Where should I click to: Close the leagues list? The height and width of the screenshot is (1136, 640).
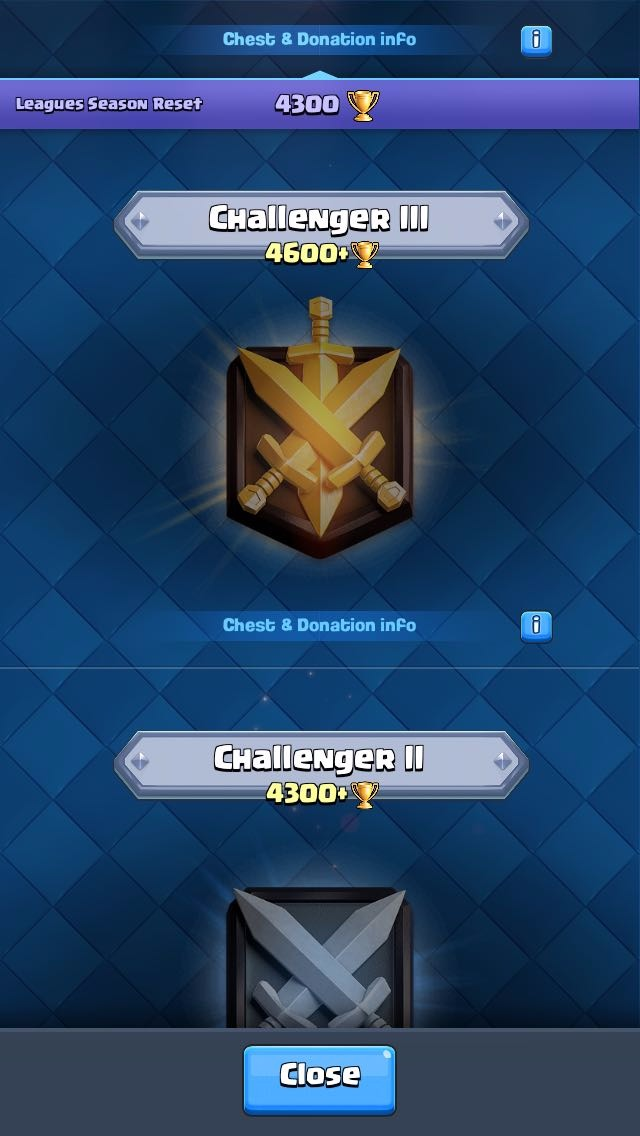coord(319,1078)
